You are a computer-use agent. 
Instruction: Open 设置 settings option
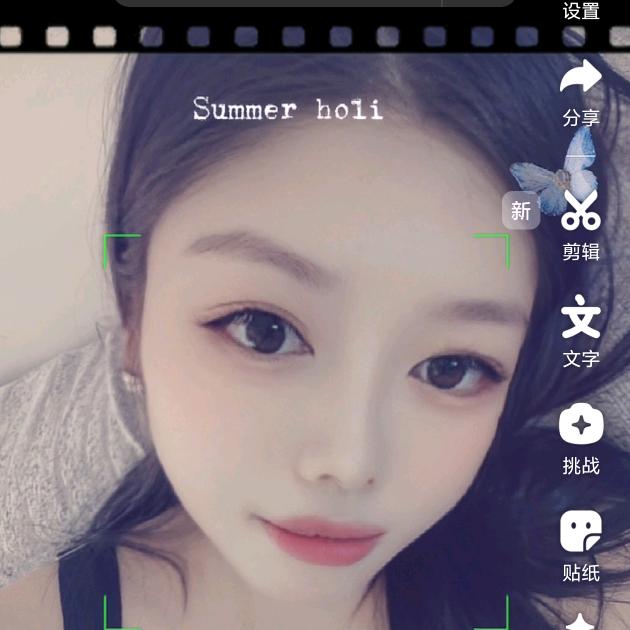(x=580, y=12)
